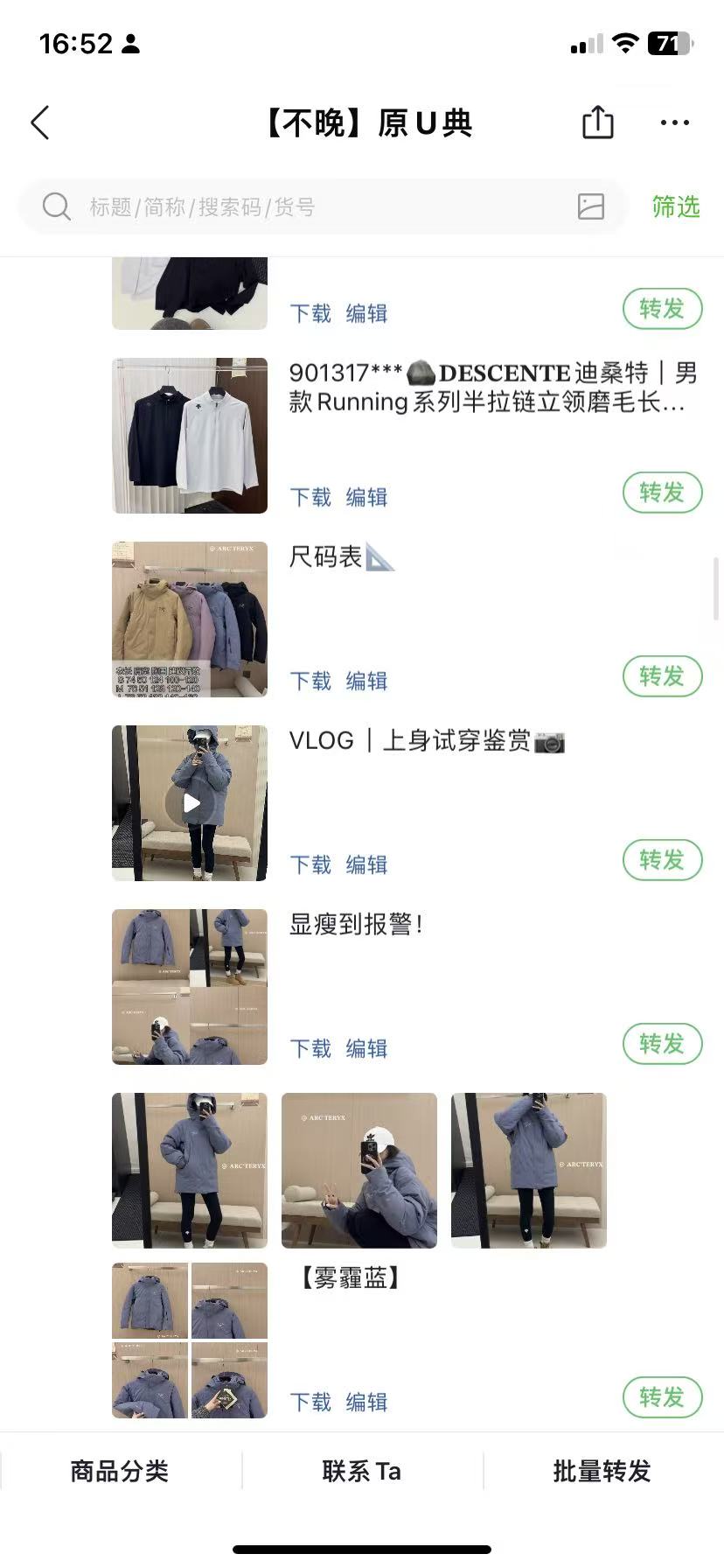
Task: Edit the 显瘦到报警 post
Action: [366, 1049]
